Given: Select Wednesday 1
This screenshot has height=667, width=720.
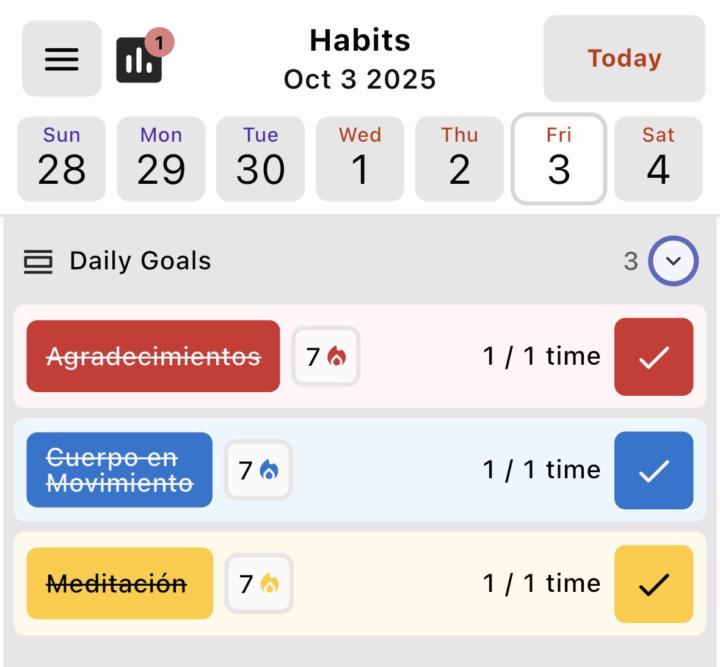Looking at the screenshot, I should tap(360, 159).
